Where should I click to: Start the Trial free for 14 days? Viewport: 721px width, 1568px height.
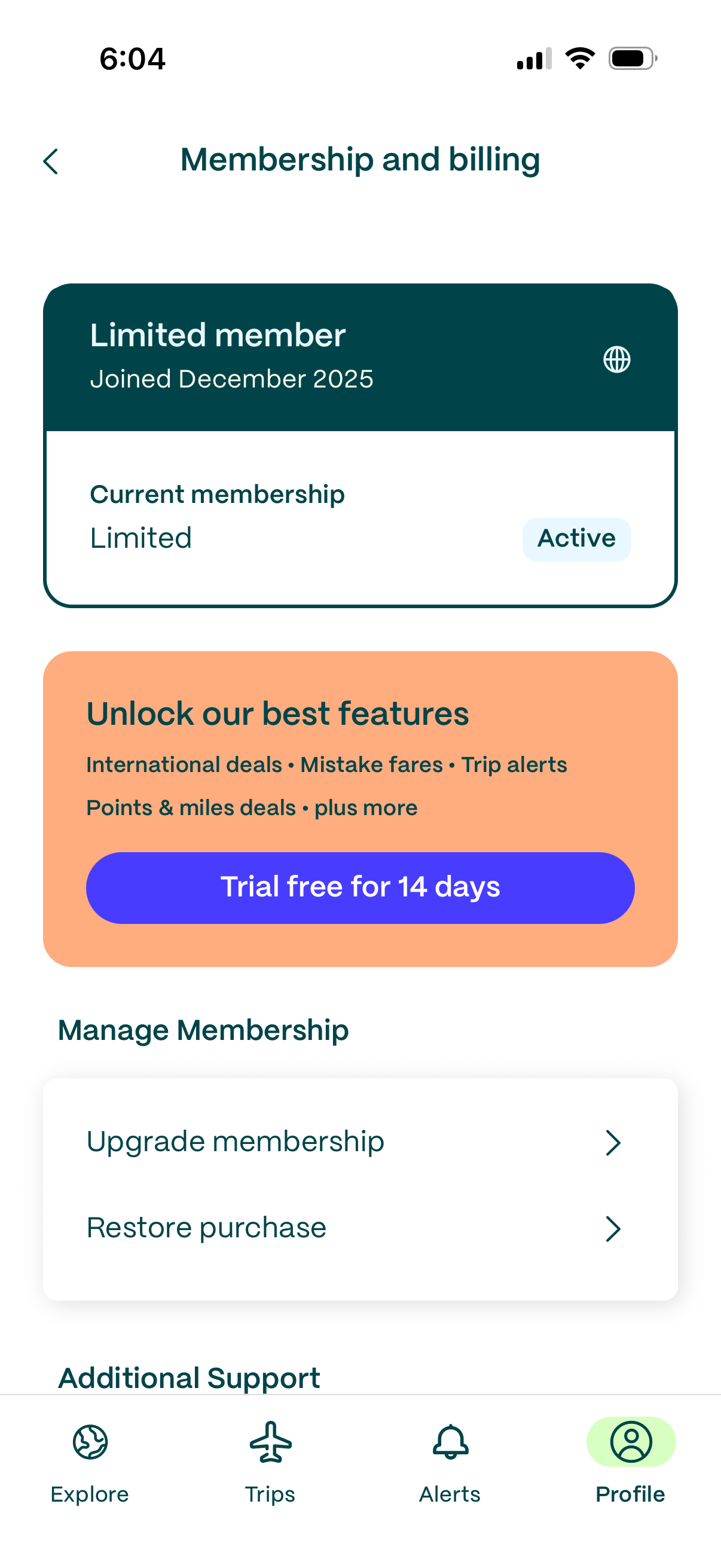pos(360,888)
